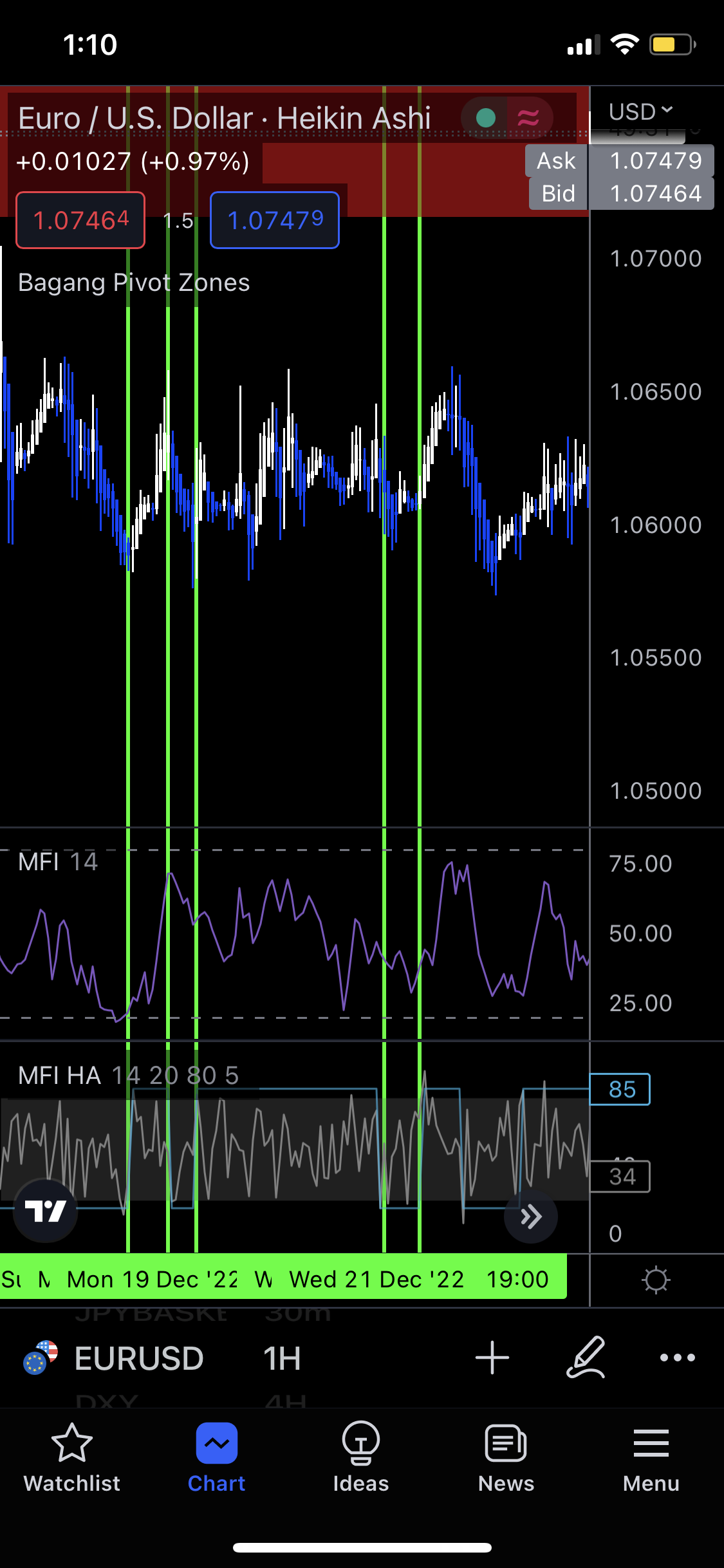Image resolution: width=724 pixels, height=1568 pixels.
Task: Change the 1H chart interval
Action: [282, 1358]
